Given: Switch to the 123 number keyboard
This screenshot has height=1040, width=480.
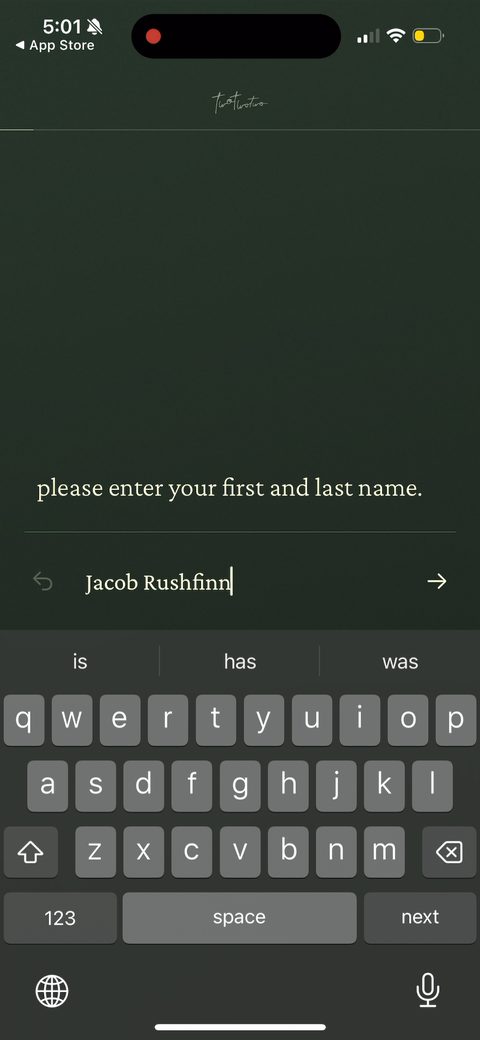Looking at the screenshot, I should (60, 917).
